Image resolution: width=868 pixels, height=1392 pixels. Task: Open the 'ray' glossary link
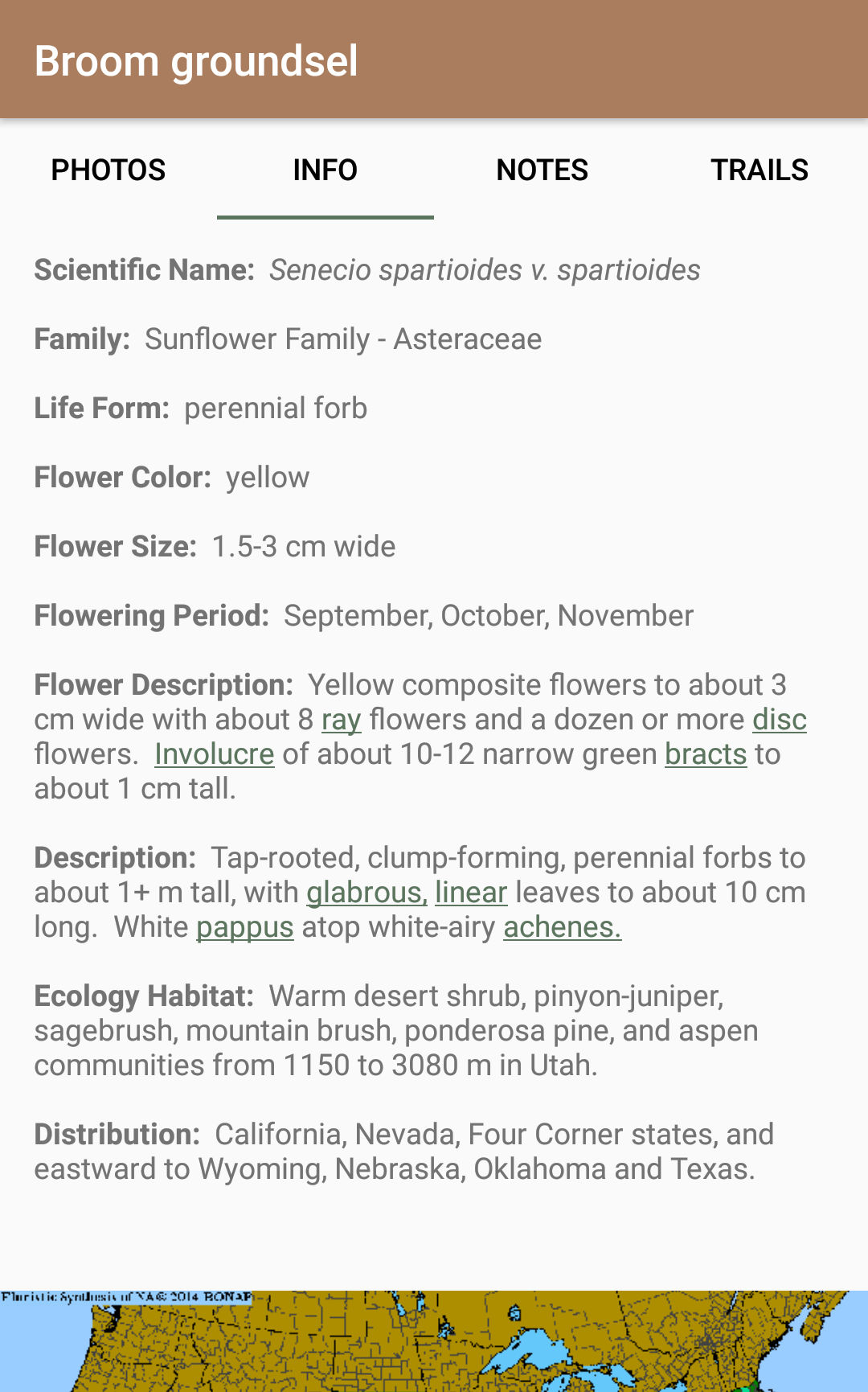341,720
